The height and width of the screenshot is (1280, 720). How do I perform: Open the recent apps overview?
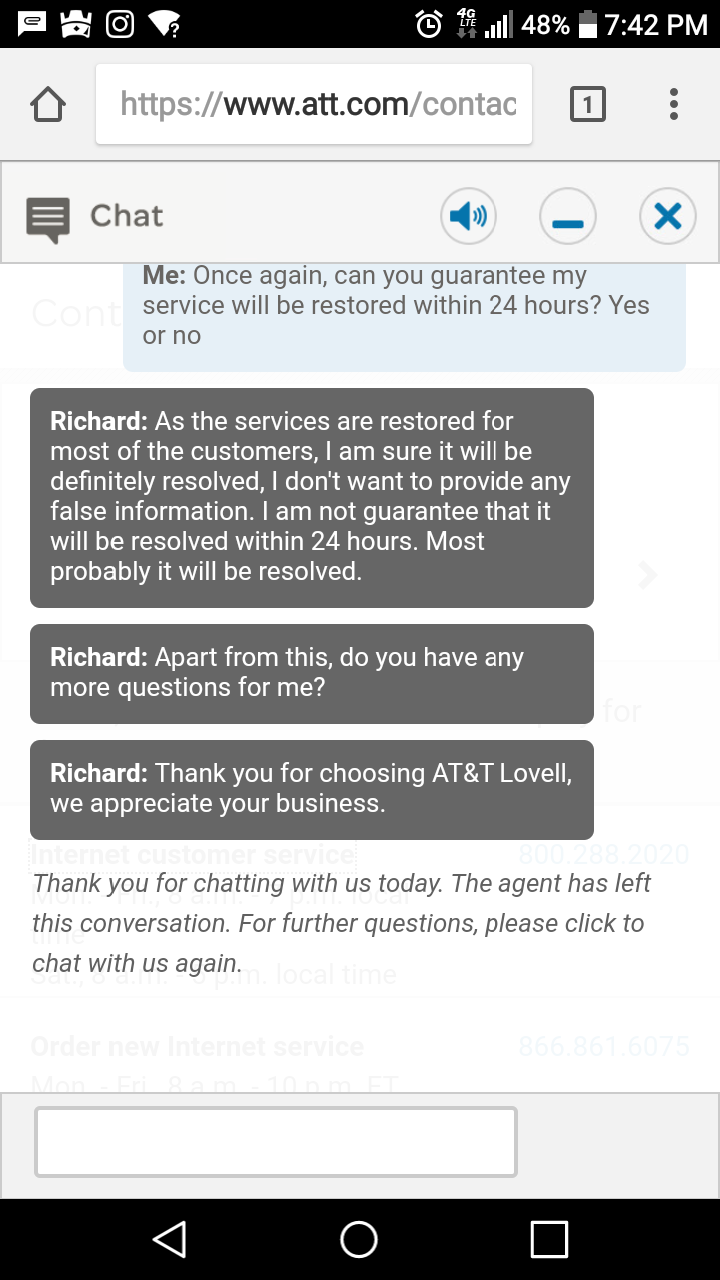(x=549, y=1239)
